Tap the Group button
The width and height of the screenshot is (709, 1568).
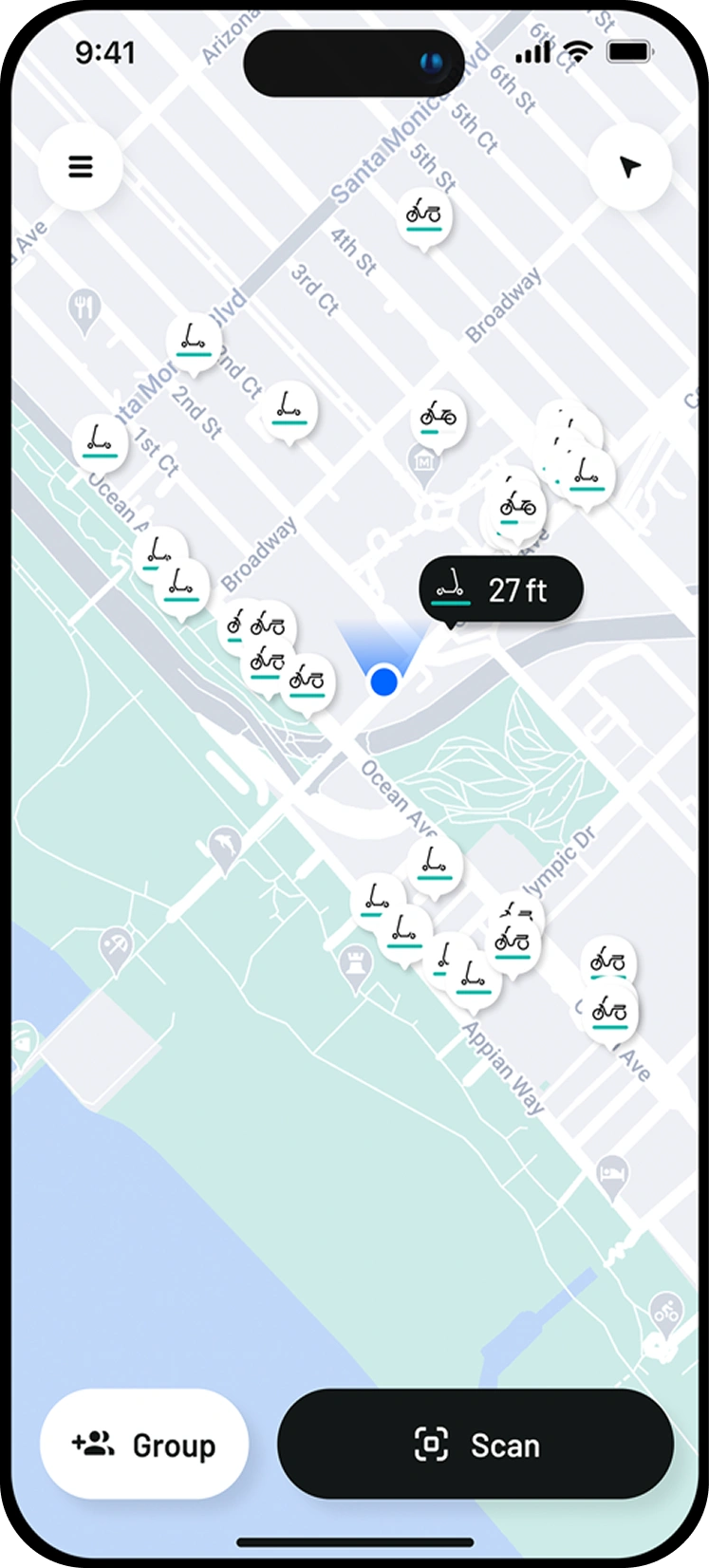(x=144, y=1445)
